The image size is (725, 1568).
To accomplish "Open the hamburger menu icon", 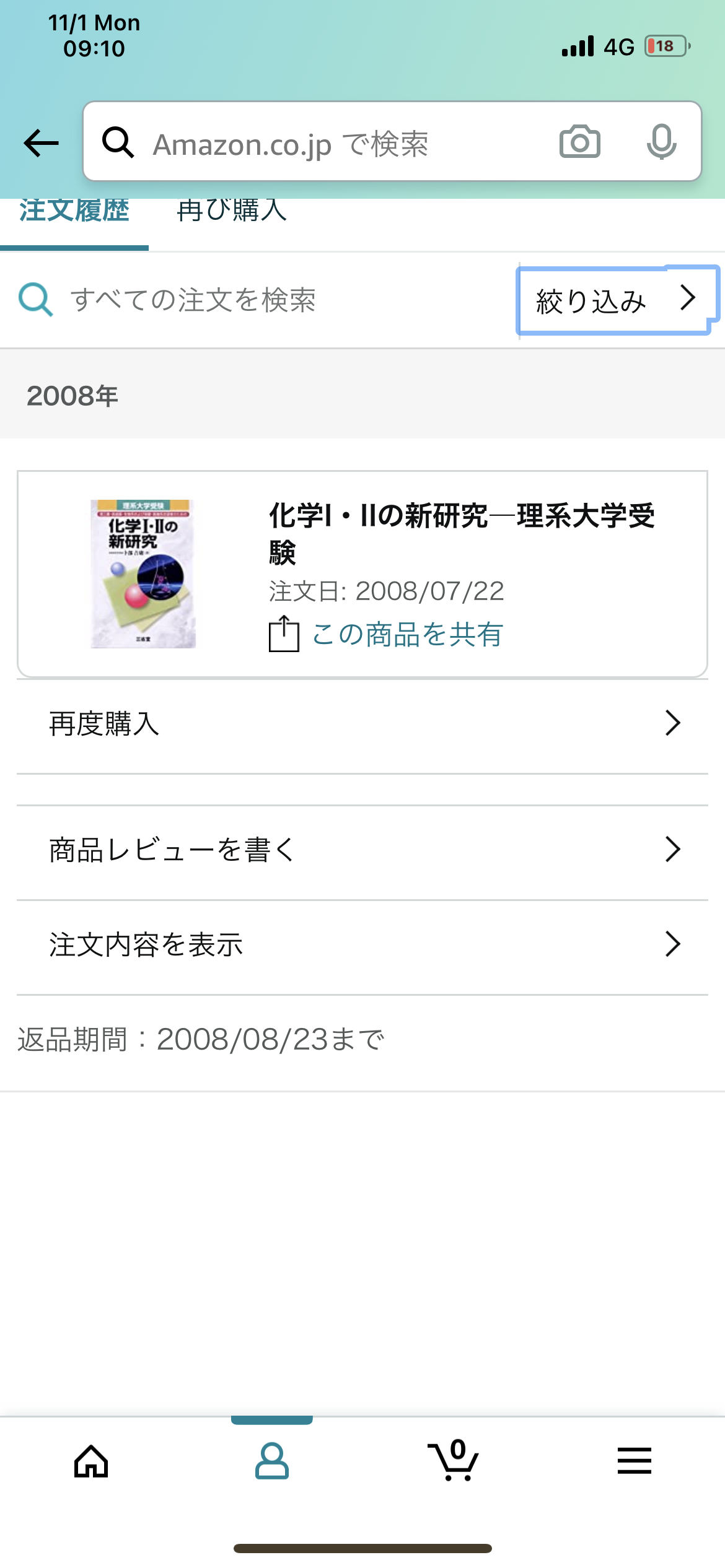I will click(634, 1463).
